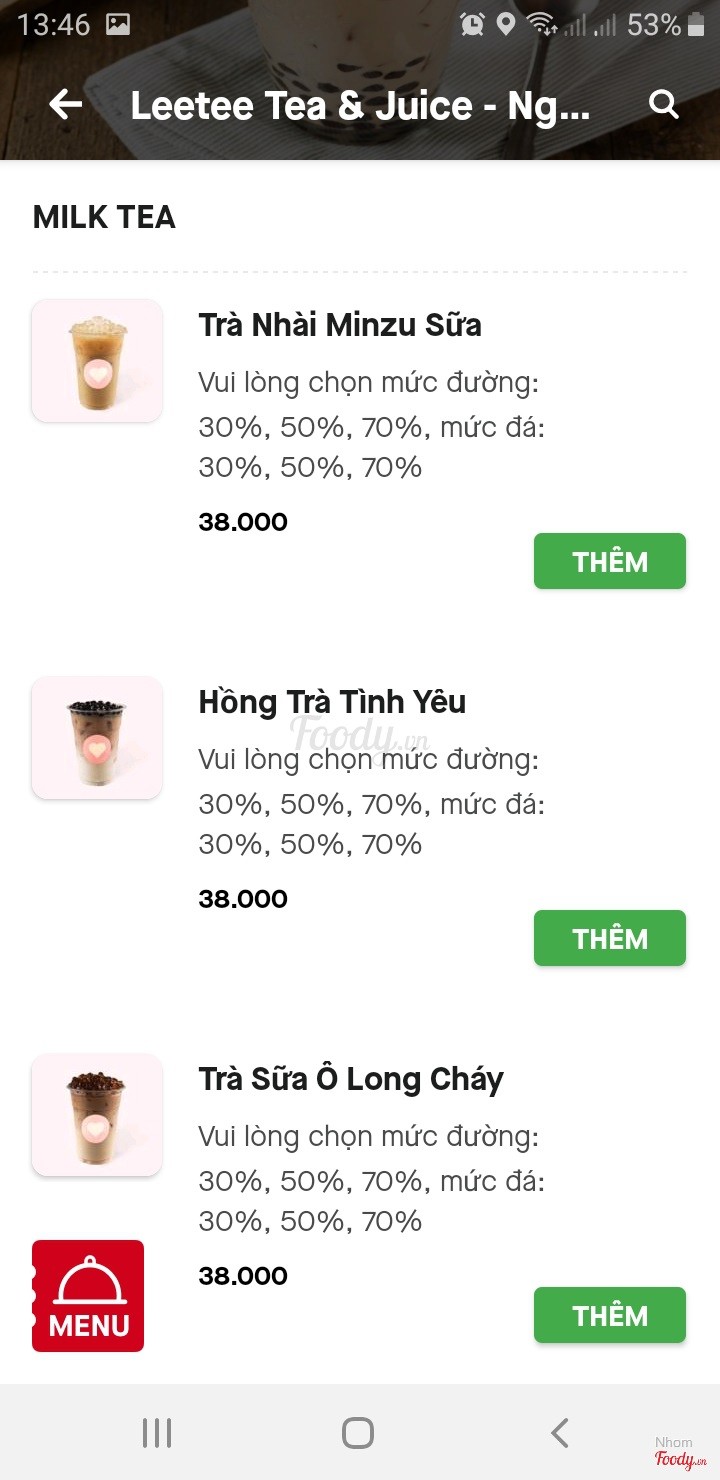Open the Hồng Trà Tình Yêu item
The height and width of the screenshot is (1480, 720).
tap(332, 702)
